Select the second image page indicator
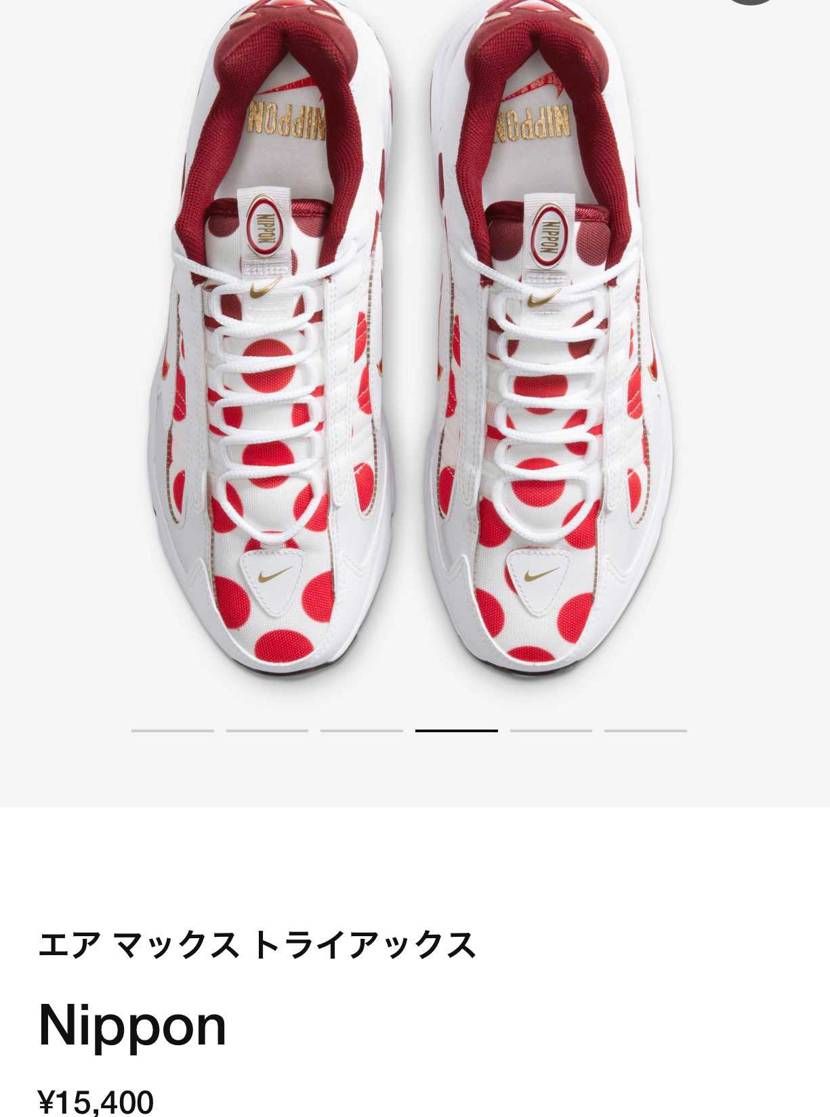Screen dimensions: 830x1117 [267, 731]
